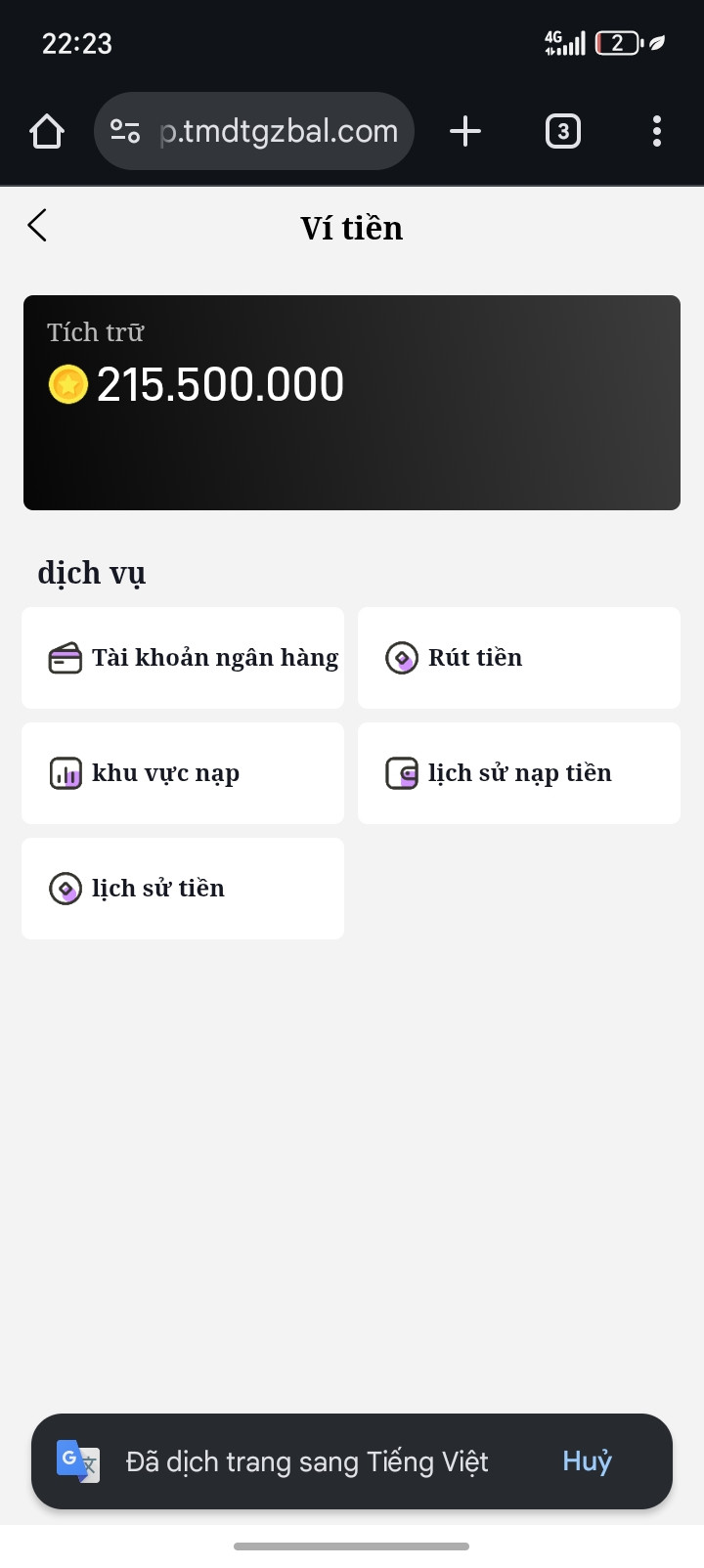Open Tài khoản ngân hàng

pyautogui.click(x=183, y=658)
